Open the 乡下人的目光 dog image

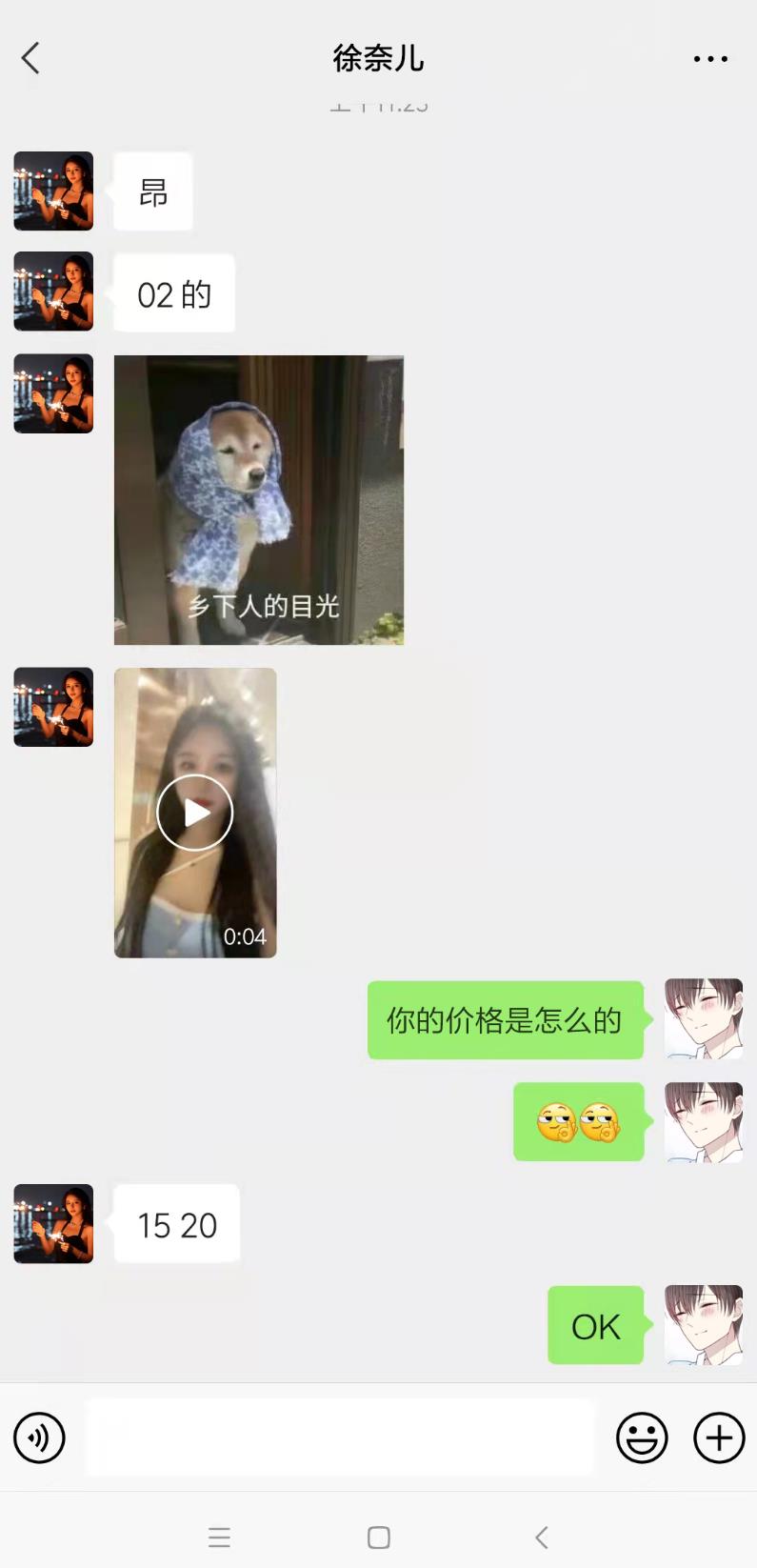click(258, 499)
